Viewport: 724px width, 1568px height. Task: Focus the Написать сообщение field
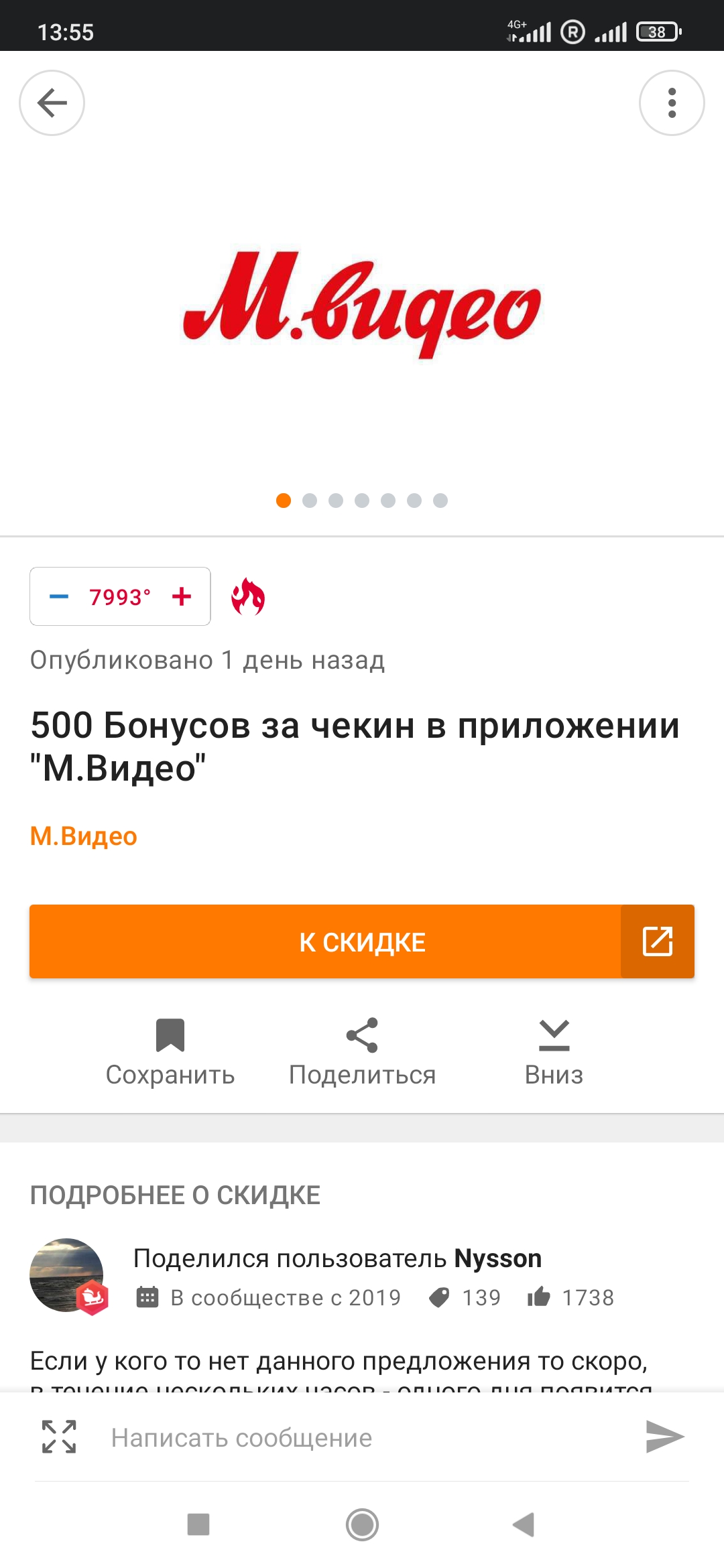362,1438
